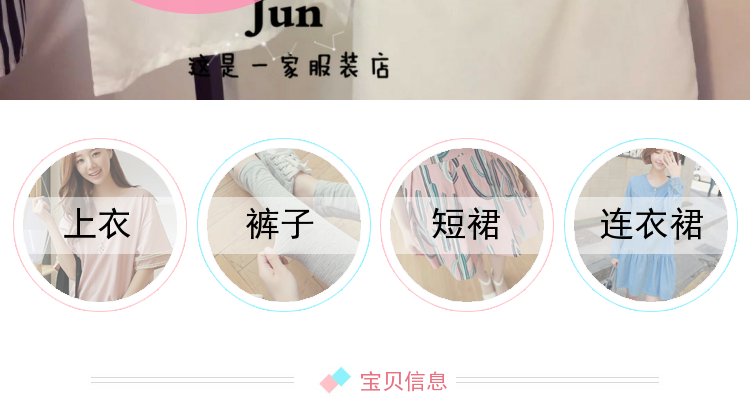Browse the 短裙 category
This screenshot has height=400, width=750.
[467, 225]
